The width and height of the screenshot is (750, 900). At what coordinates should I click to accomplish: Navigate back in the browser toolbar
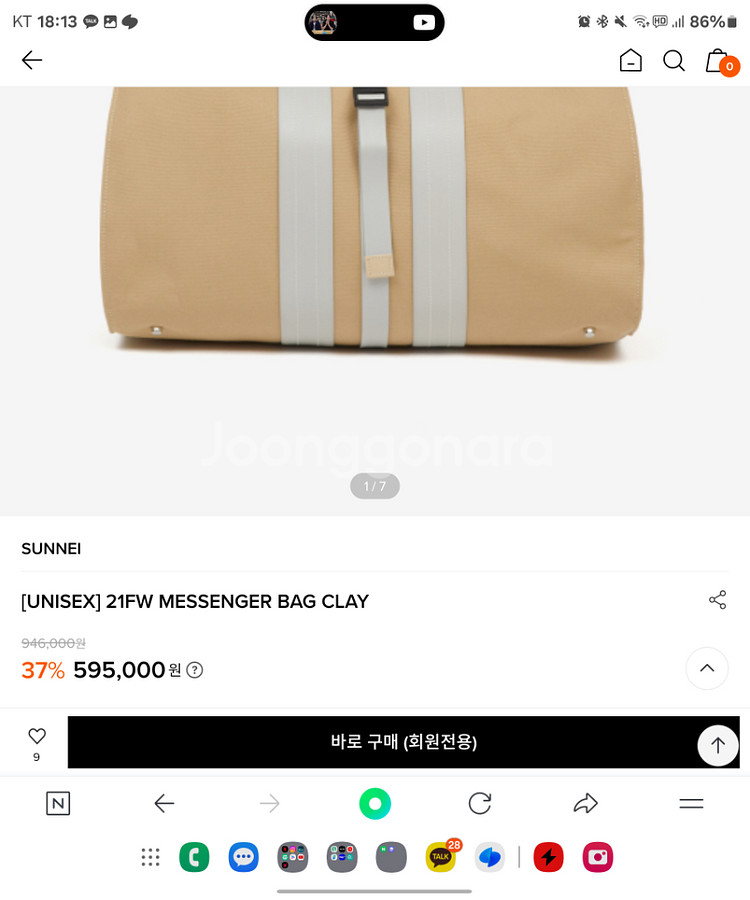click(x=164, y=803)
